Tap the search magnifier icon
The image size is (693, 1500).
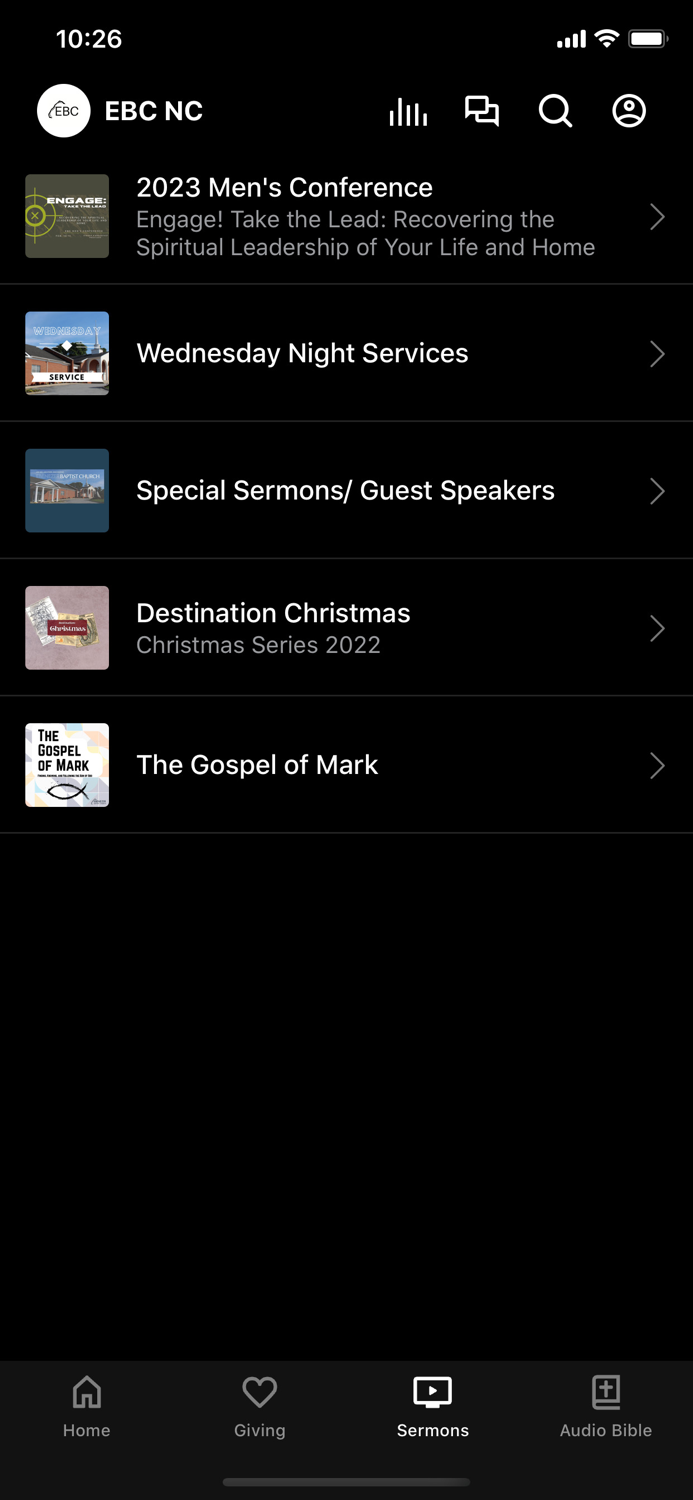pos(555,111)
